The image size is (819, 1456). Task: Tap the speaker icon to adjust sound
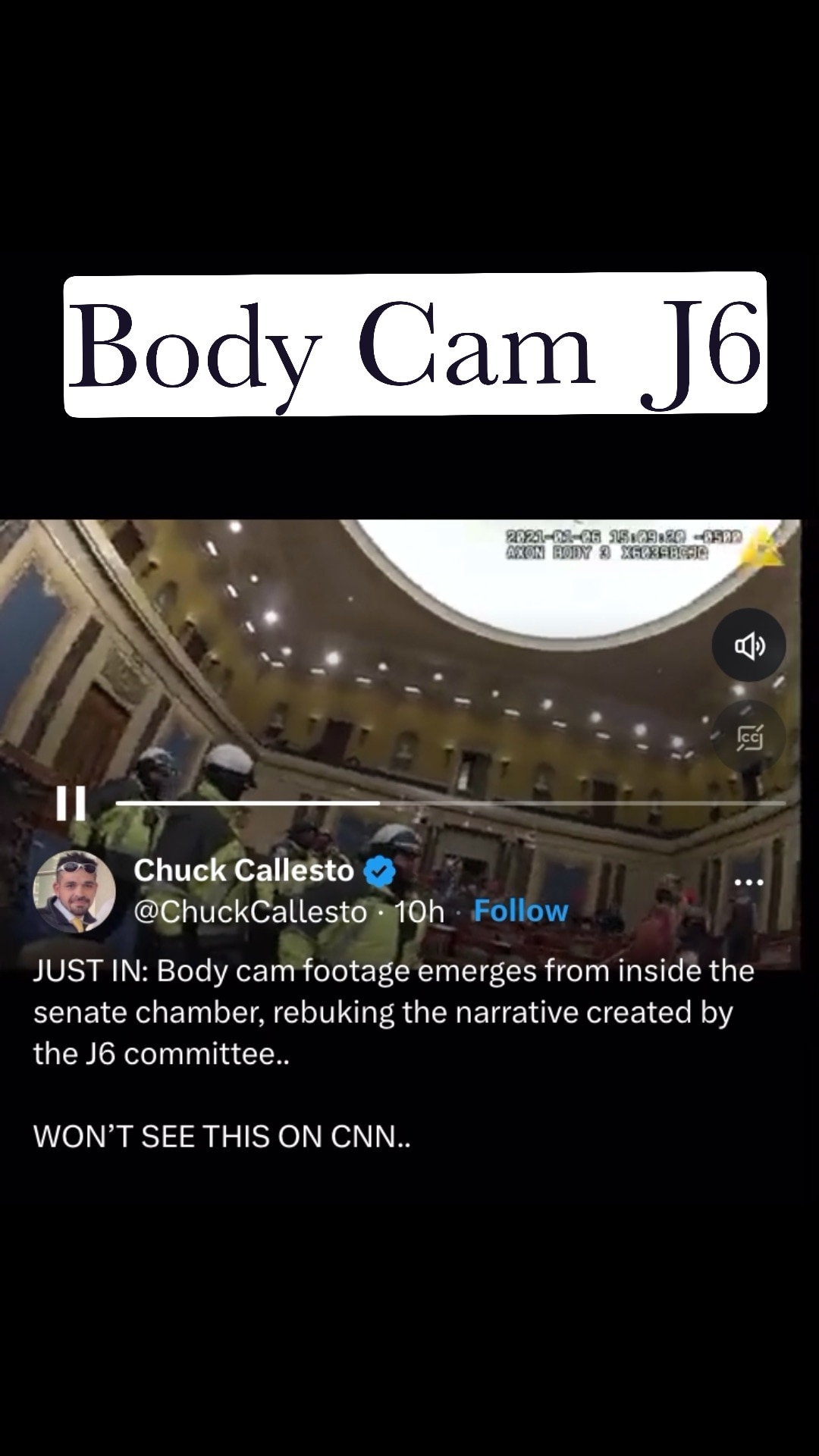[749, 645]
